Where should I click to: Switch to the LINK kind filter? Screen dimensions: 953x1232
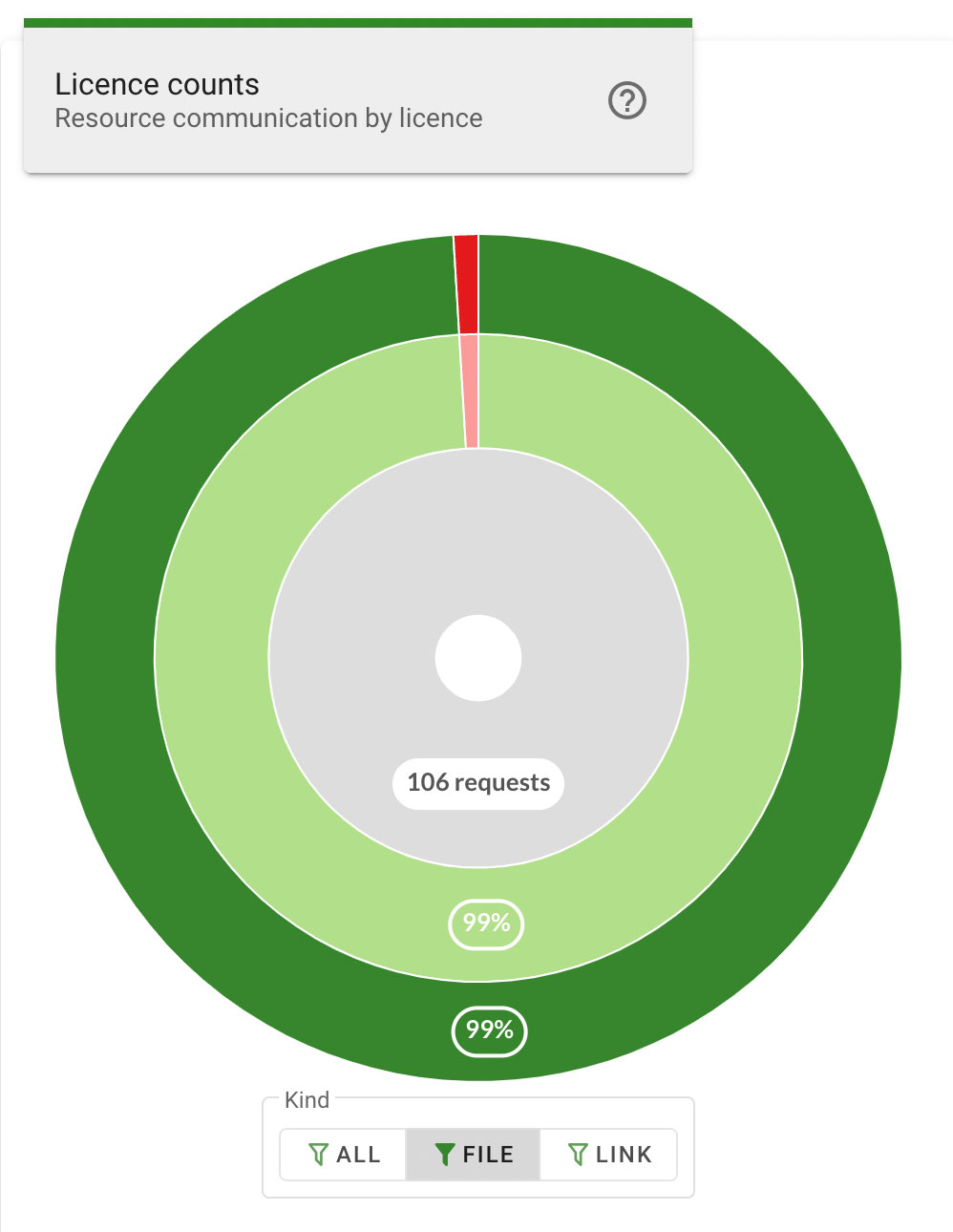(x=609, y=1155)
